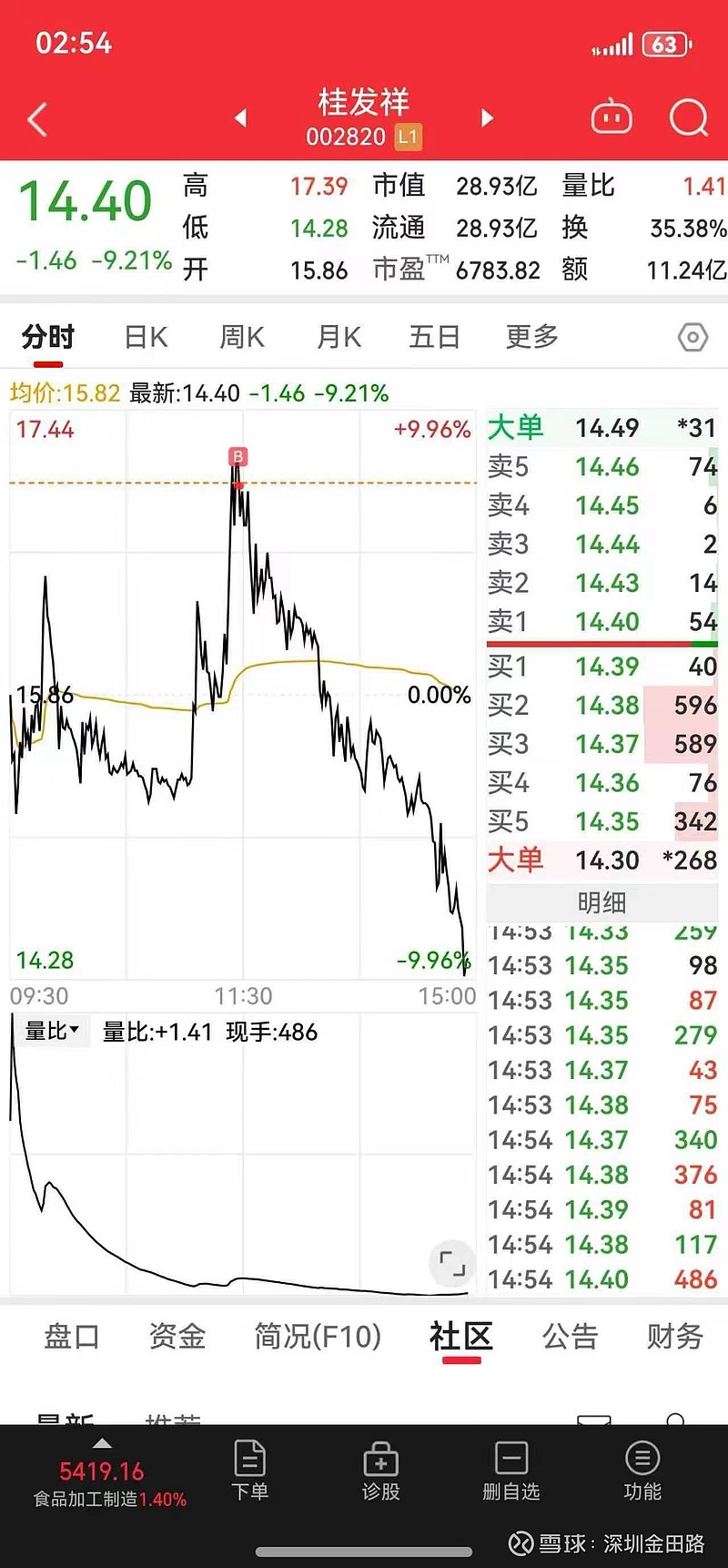Switch to the 盘口 tab
Screen dimensions: 728x1568
[72, 1337]
